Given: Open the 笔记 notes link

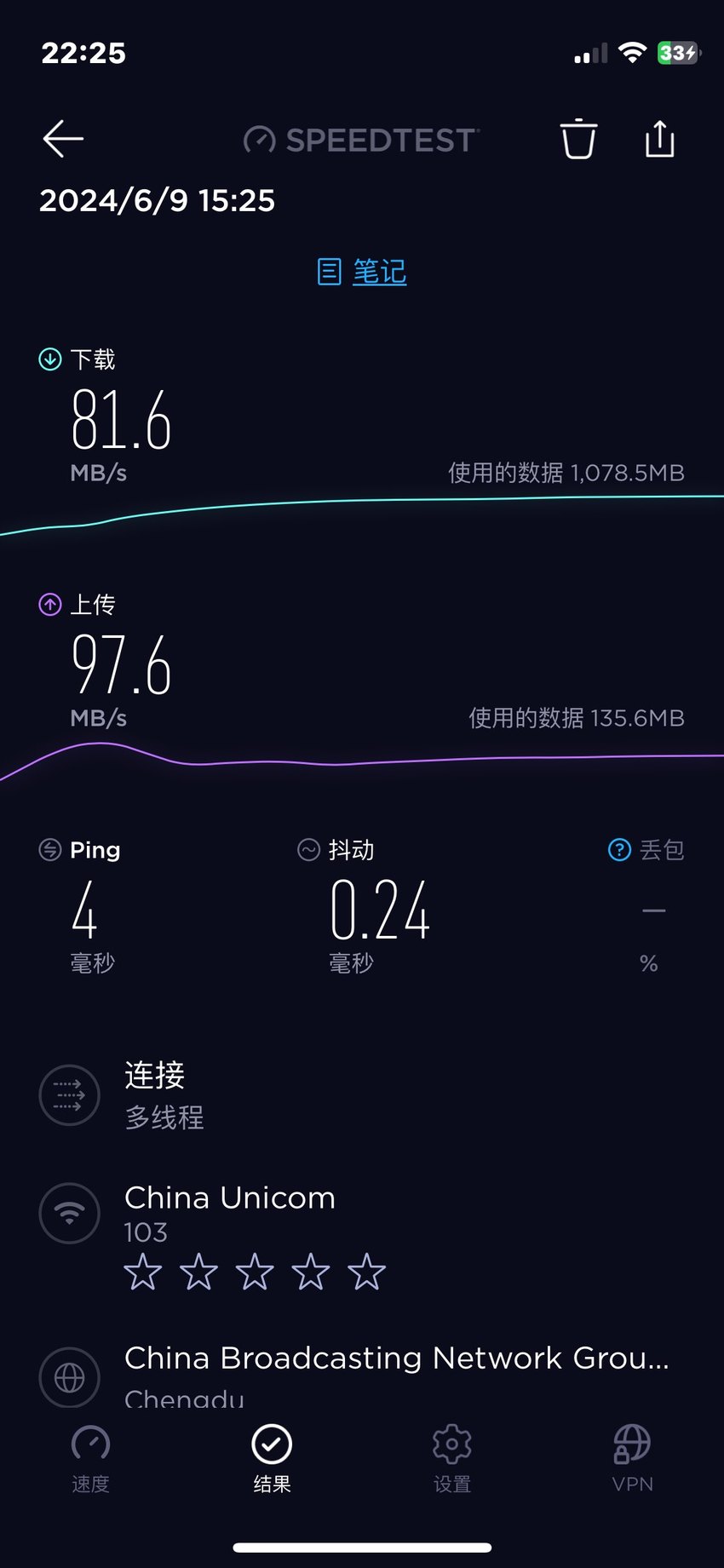Looking at the screenshot, I should point(362,272).
